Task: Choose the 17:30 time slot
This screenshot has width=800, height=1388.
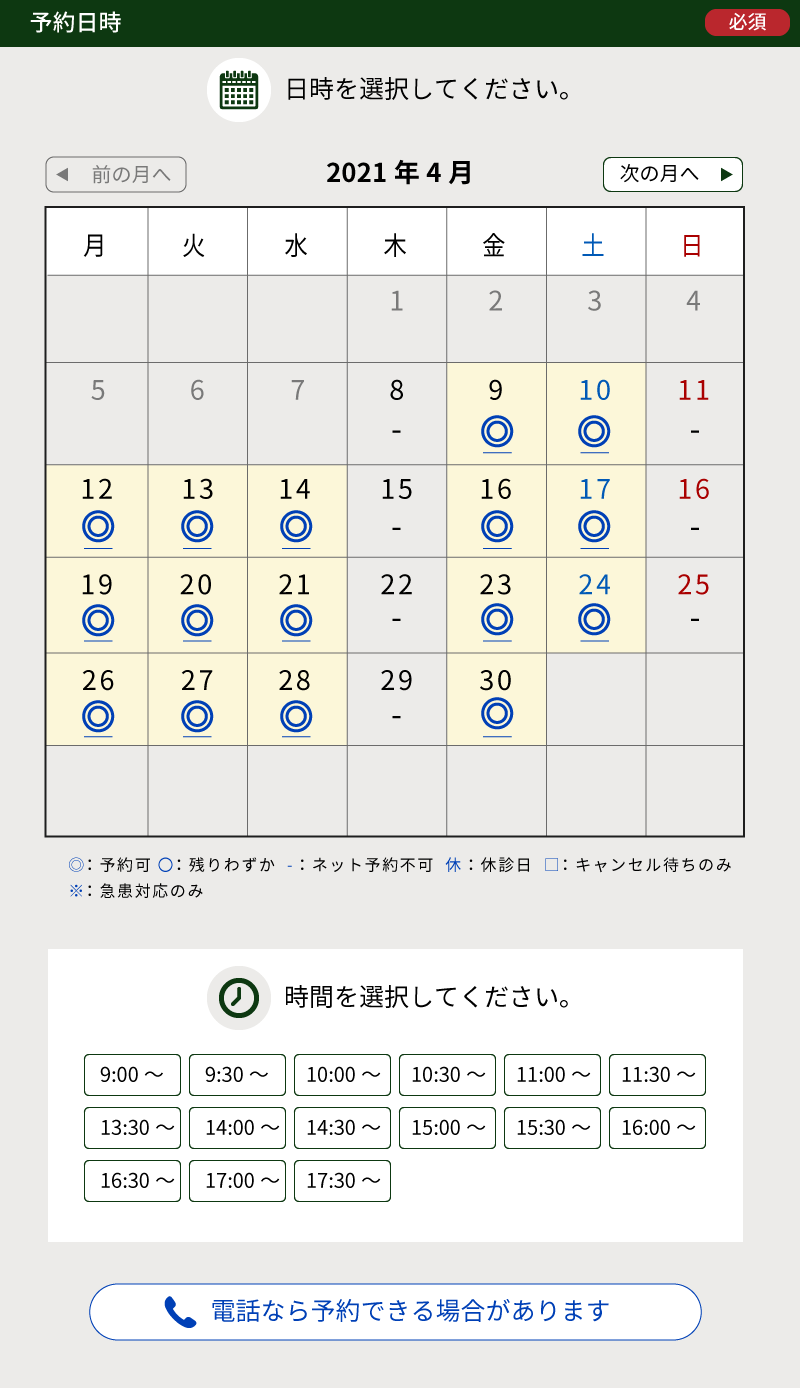Action: tap(342, 1181)
